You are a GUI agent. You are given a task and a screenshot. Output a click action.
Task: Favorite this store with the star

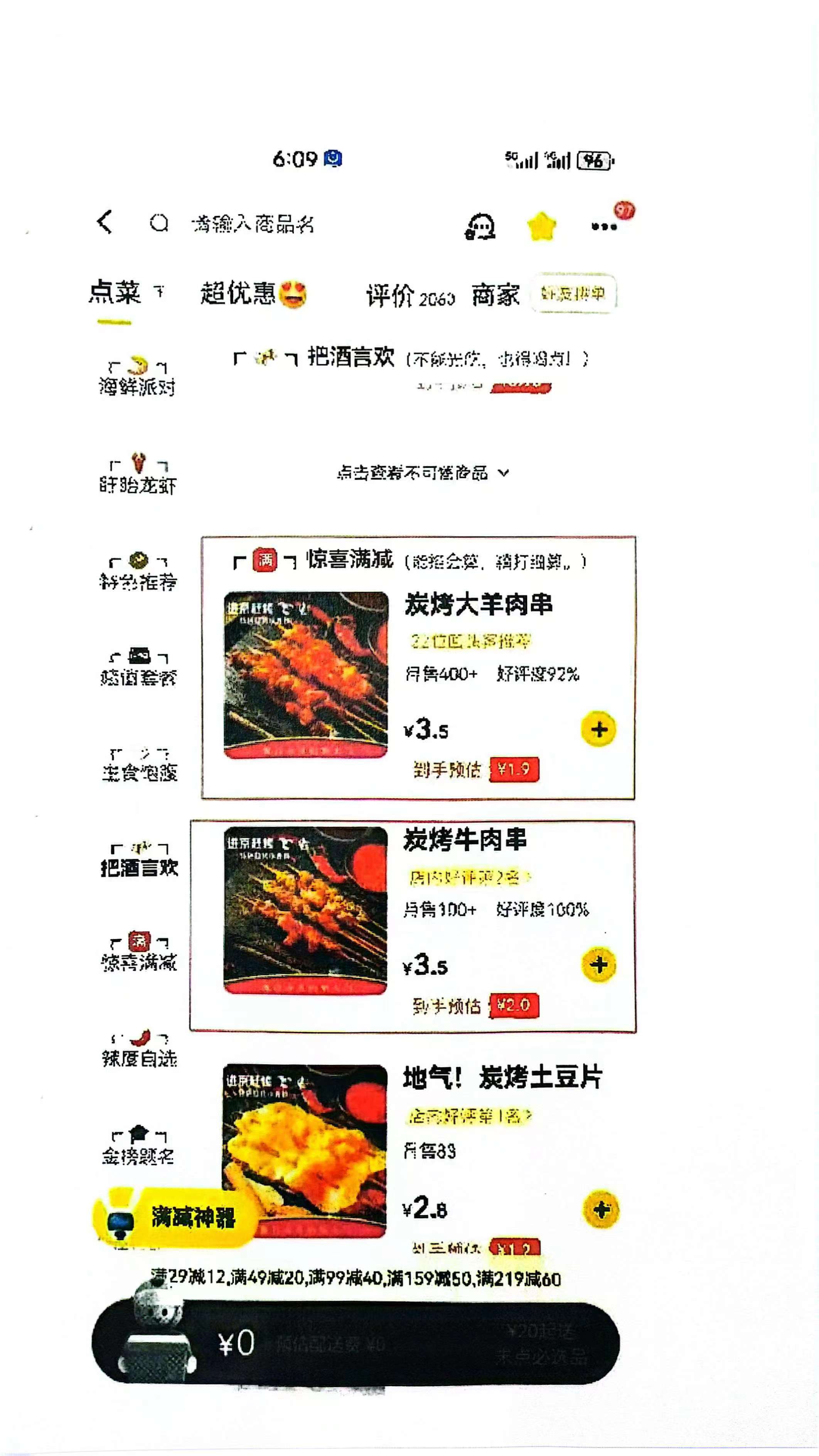[x=541, y=226]
